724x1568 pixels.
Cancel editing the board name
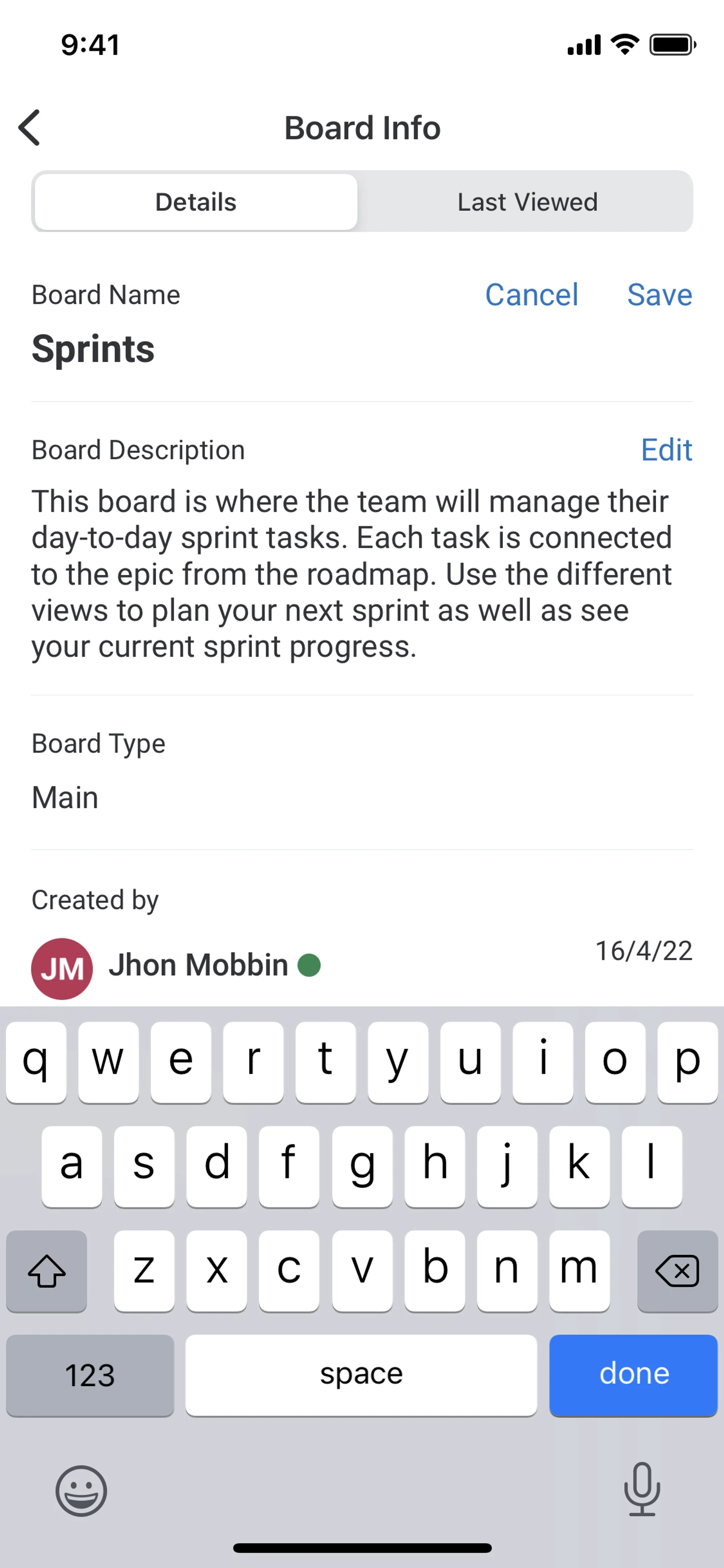point(531,295)
